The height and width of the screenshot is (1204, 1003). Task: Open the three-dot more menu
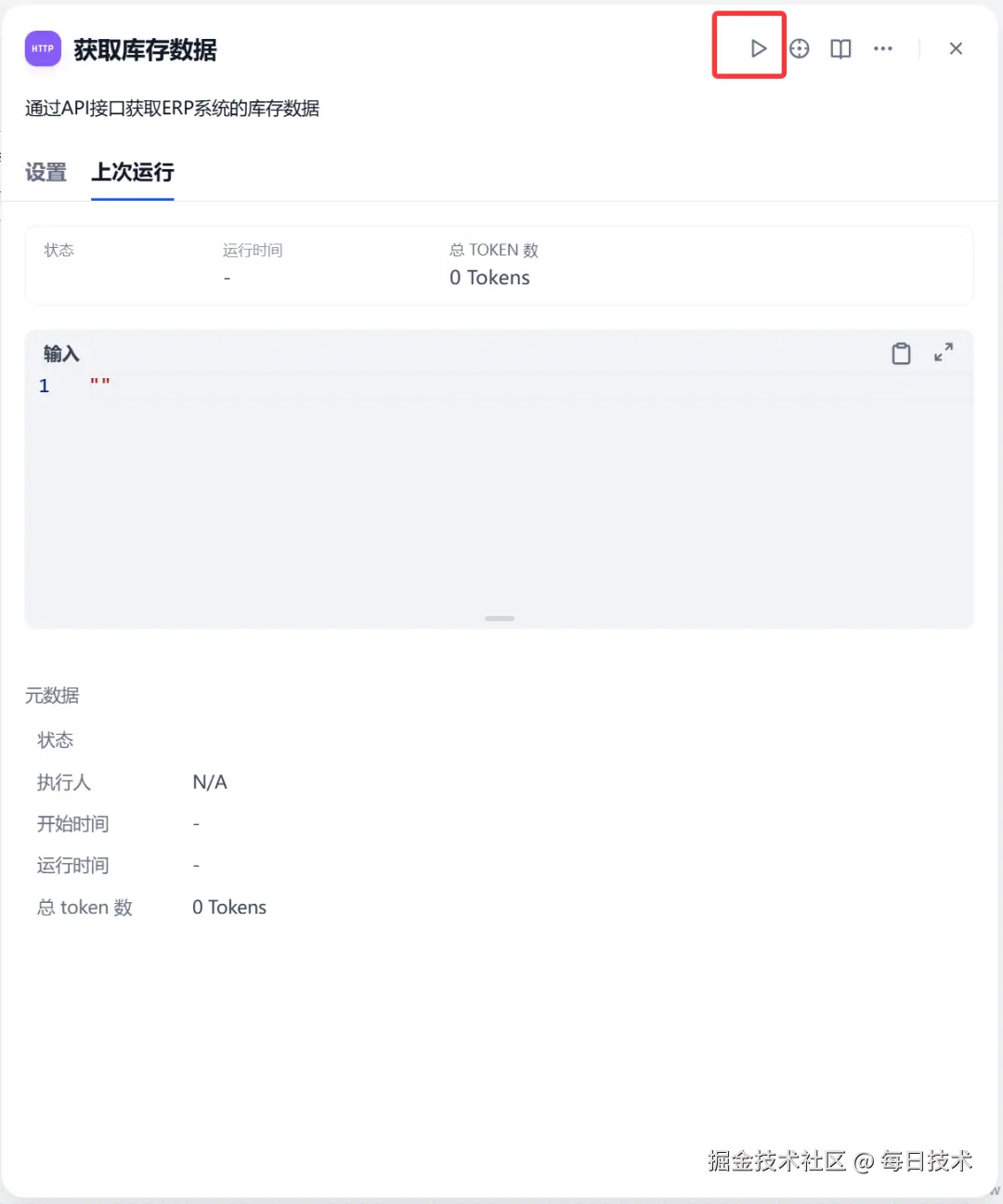tap(882, 48)
